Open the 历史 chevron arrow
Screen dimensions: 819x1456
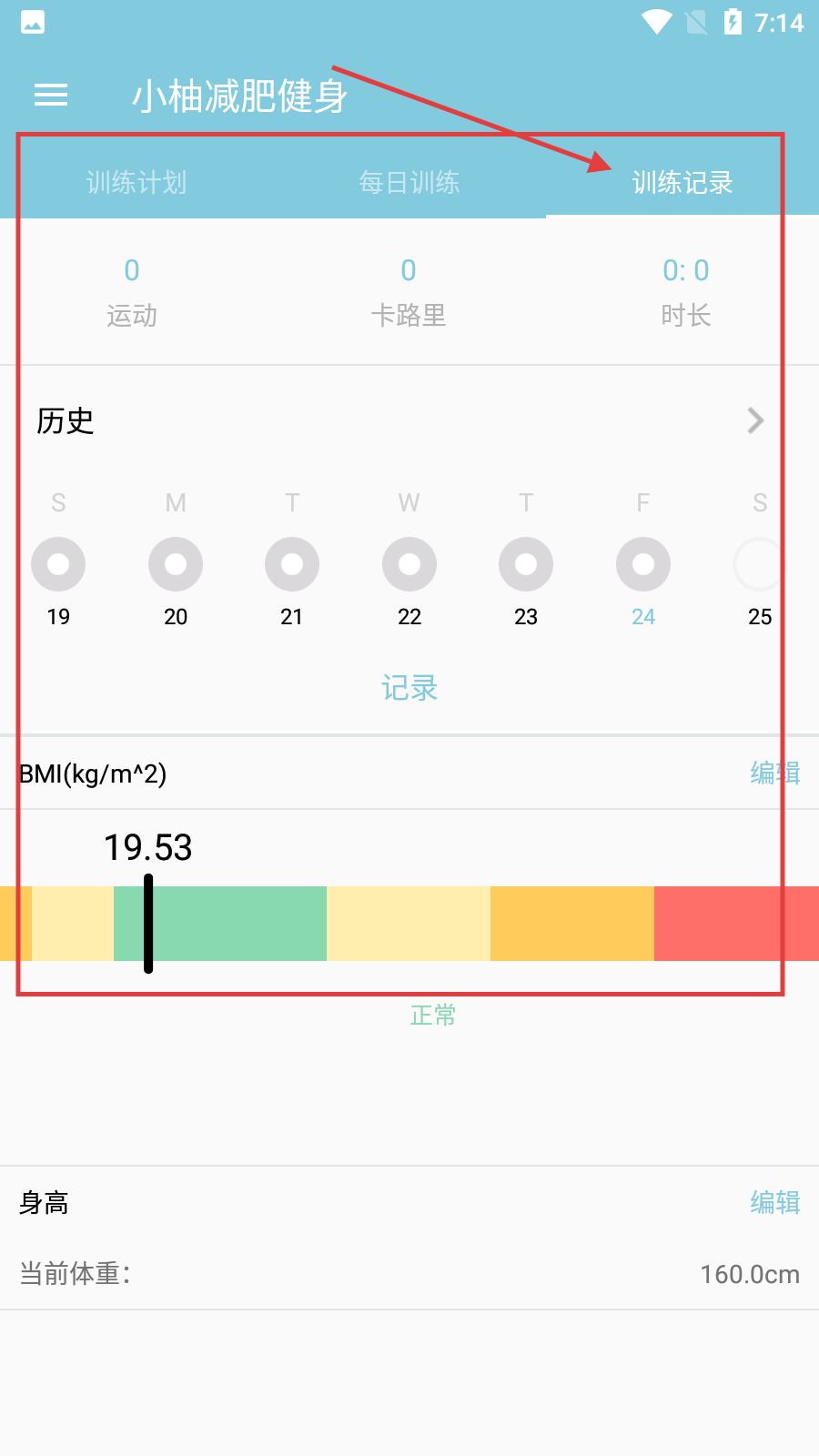755,420
